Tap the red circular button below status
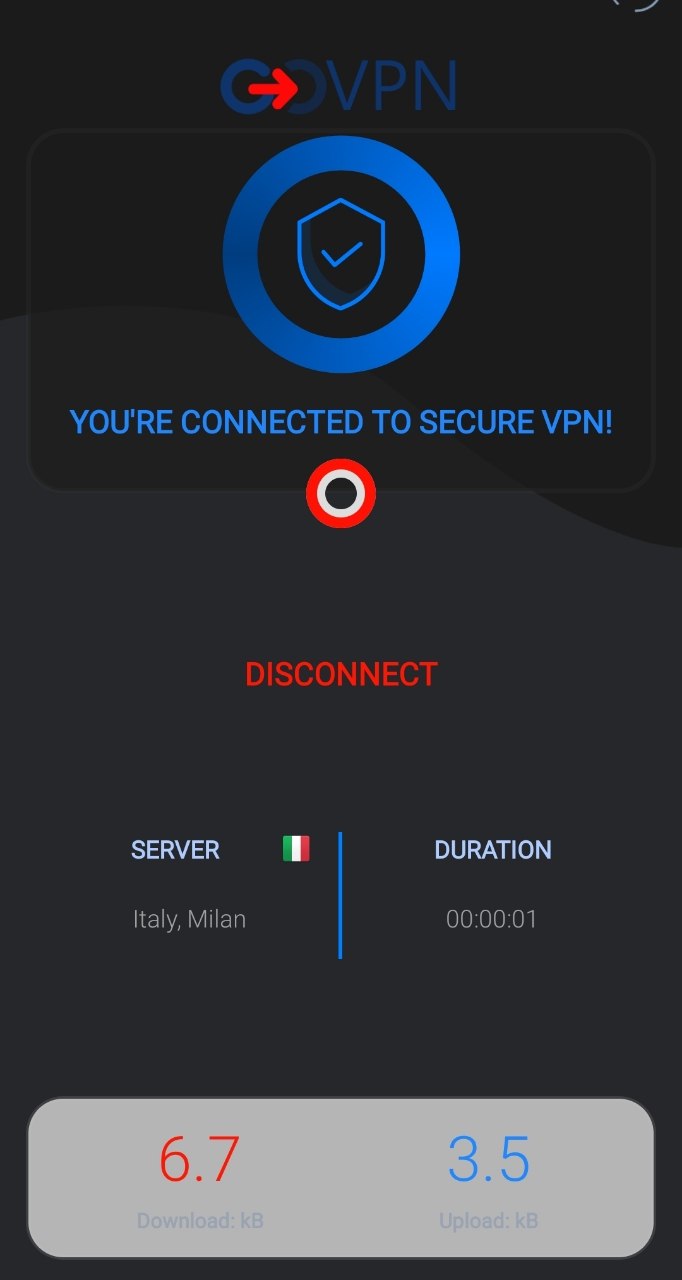This screenshot has height=1280, width=682. point(341,493)
